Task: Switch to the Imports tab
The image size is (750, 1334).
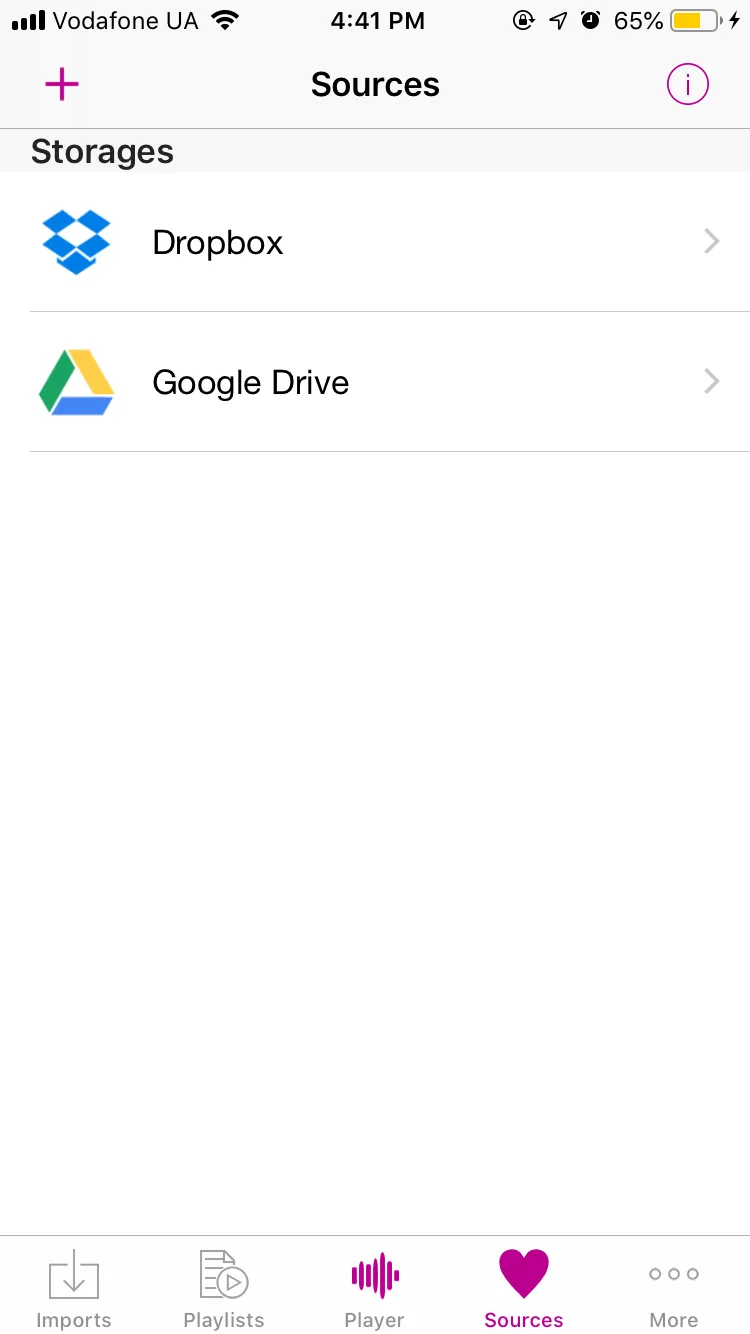Action: click(x=74, y=1288)
